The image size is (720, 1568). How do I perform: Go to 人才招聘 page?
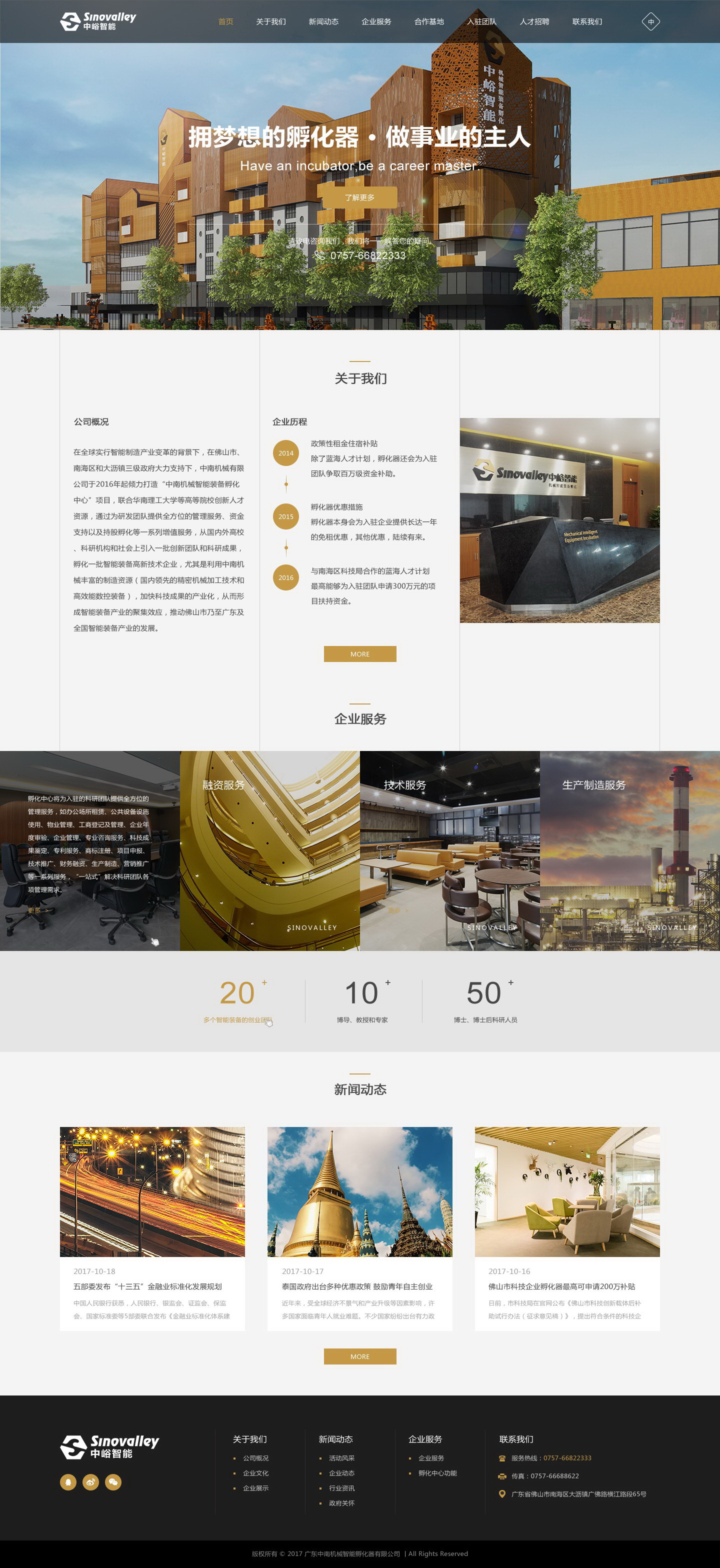tap(534, 22)
